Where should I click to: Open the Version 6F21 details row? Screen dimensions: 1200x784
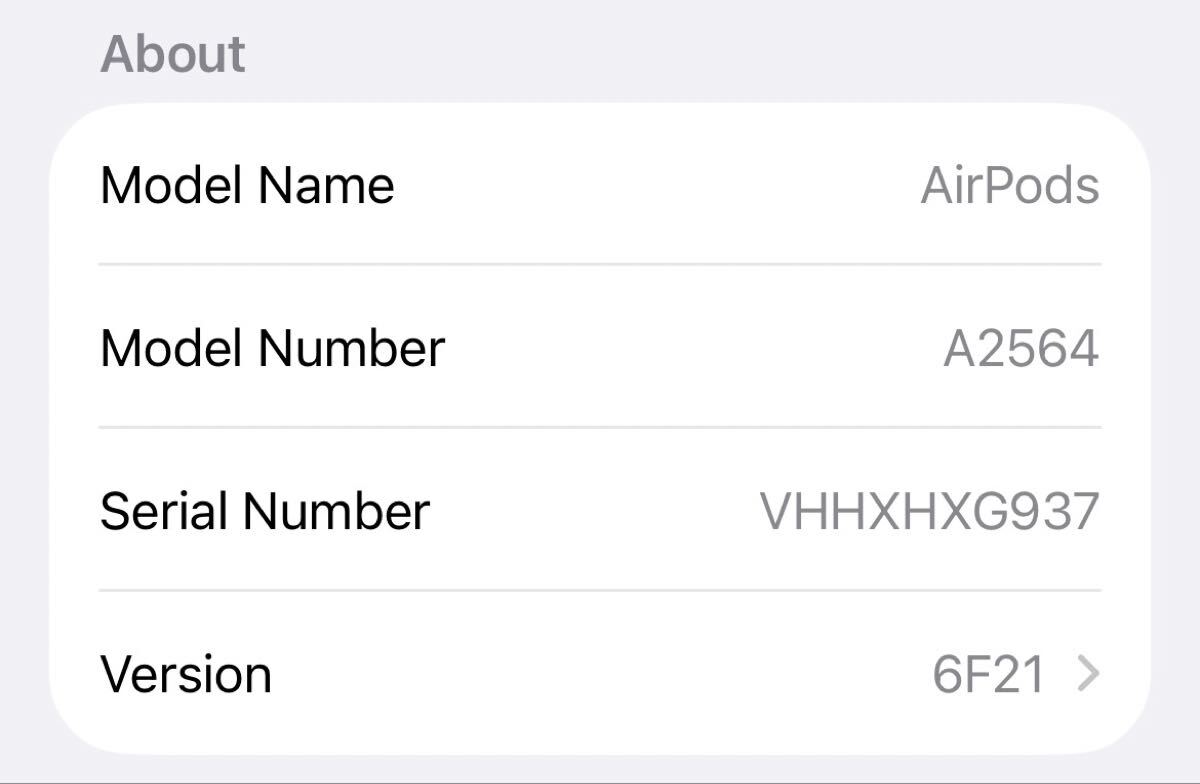600,674
